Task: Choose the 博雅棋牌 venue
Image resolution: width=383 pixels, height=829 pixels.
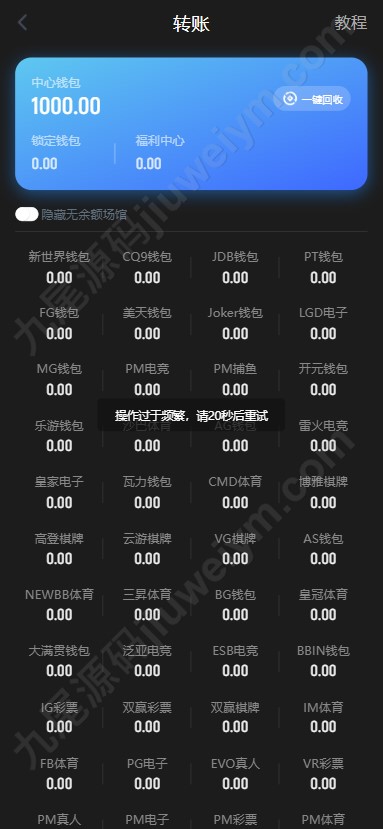Action: (323, 492)
